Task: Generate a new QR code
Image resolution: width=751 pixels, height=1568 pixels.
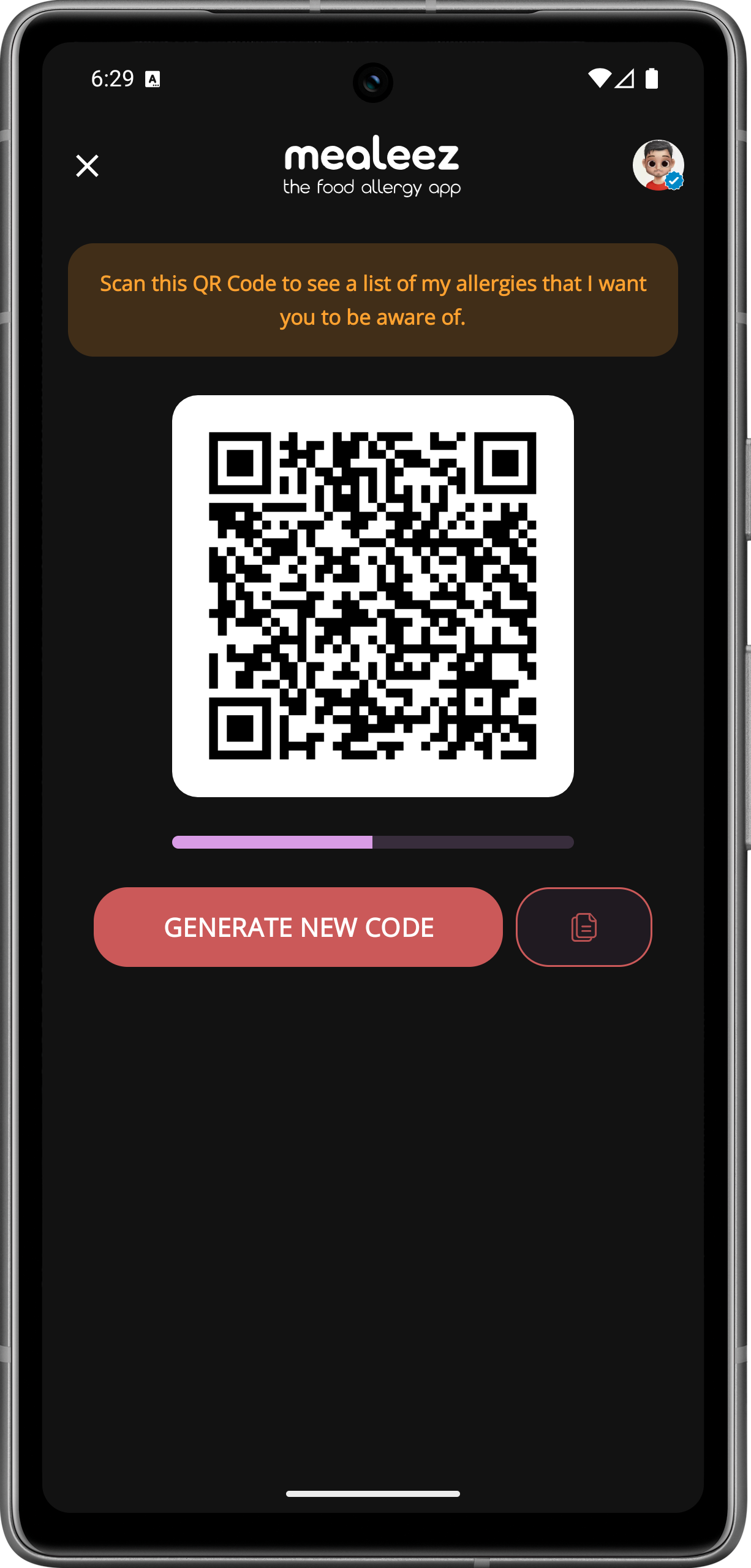Action: pyautogui.click(x=298, y=926)
